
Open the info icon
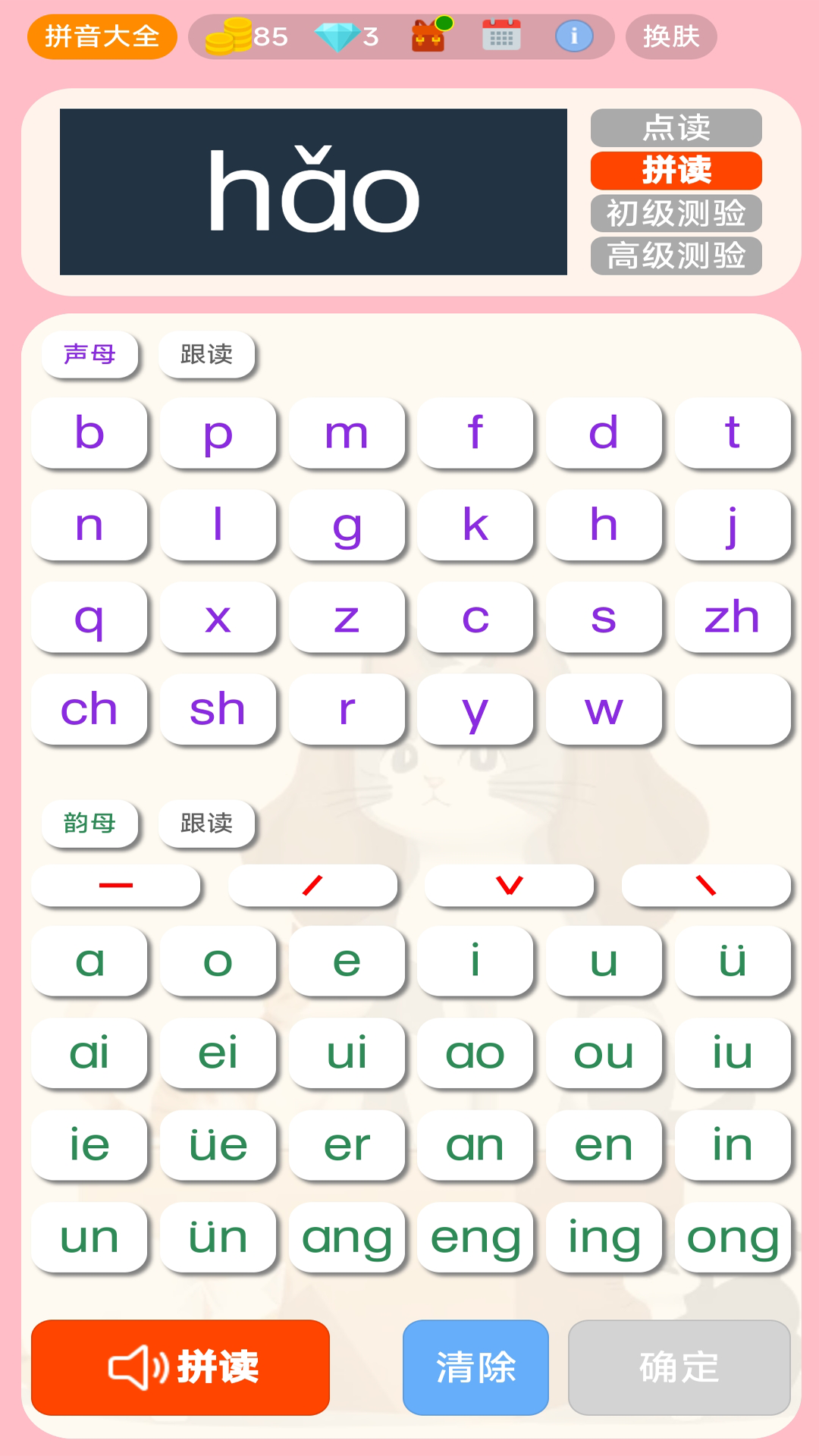(574, 36)
